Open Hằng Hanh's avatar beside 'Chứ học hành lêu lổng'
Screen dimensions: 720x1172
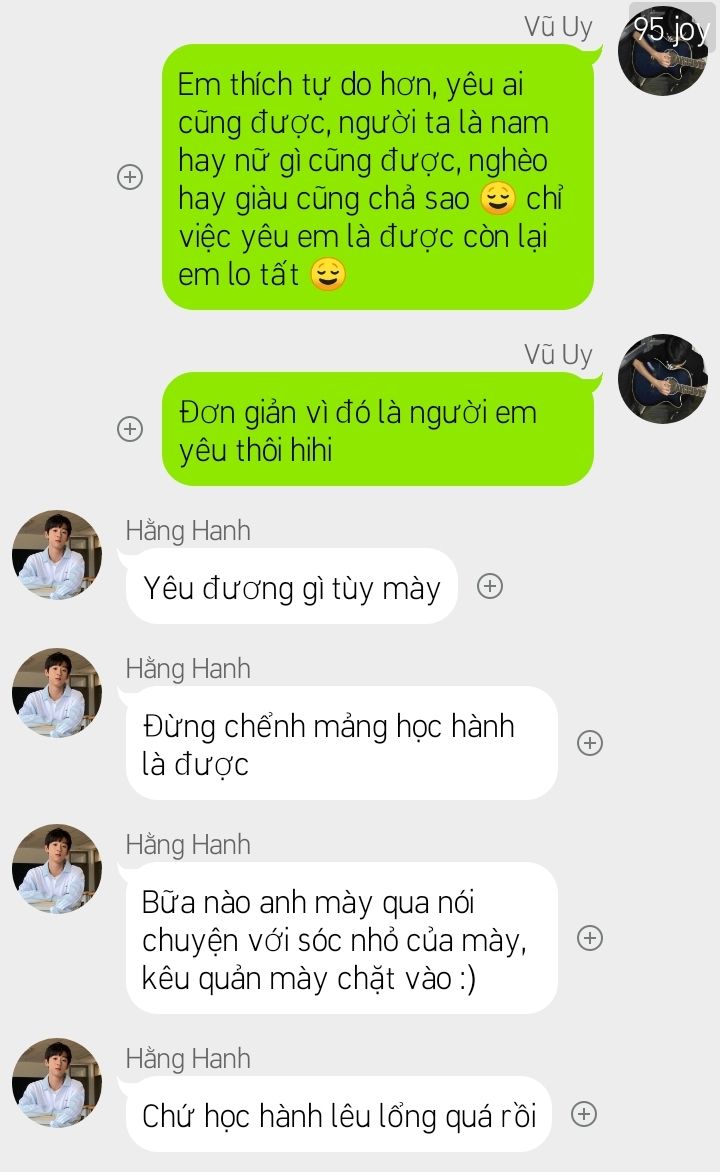point(57,1083)
